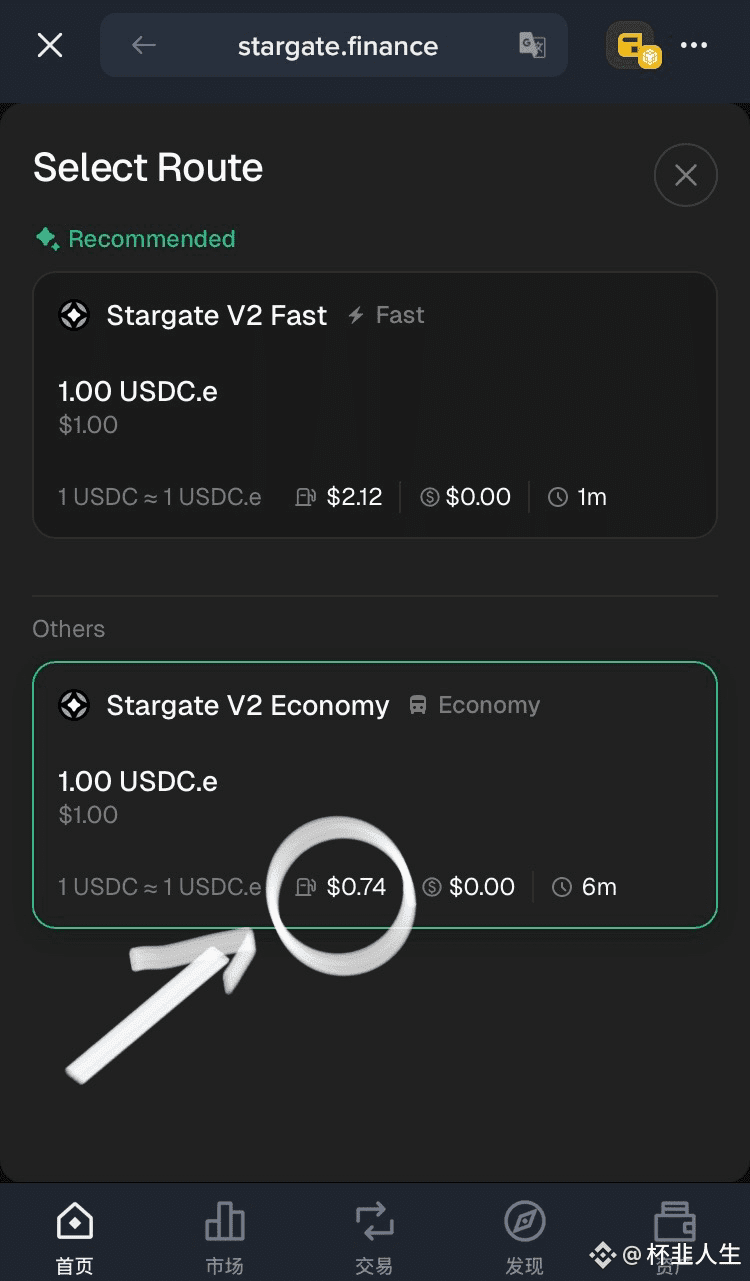Image resolution: width=750 pixels, height=1281 pixels.
Task: Select the Stargate V2 Fast route
Action: coord(375,405)
